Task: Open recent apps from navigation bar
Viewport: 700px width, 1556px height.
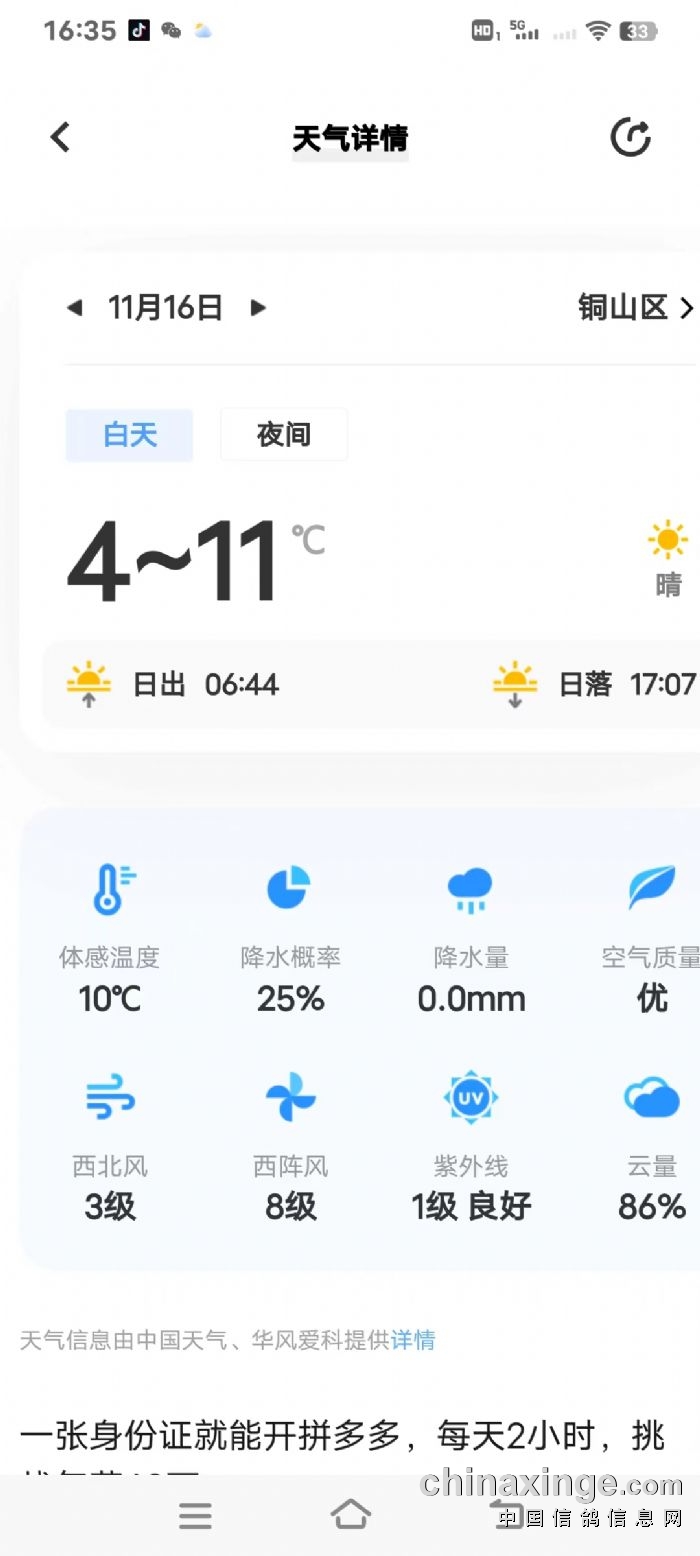Action: 195,1516
